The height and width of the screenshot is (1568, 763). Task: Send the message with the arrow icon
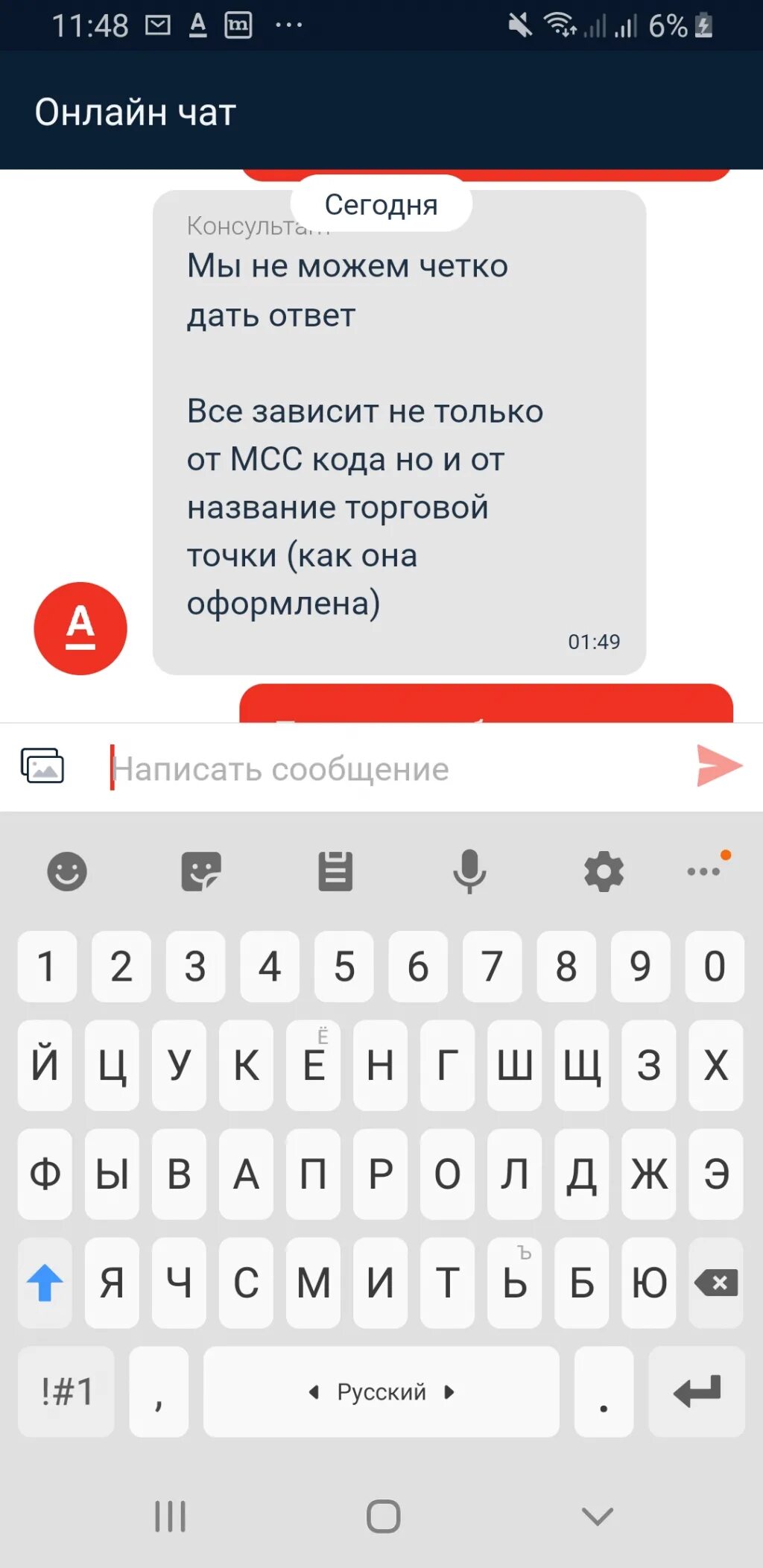click(719, 765)
